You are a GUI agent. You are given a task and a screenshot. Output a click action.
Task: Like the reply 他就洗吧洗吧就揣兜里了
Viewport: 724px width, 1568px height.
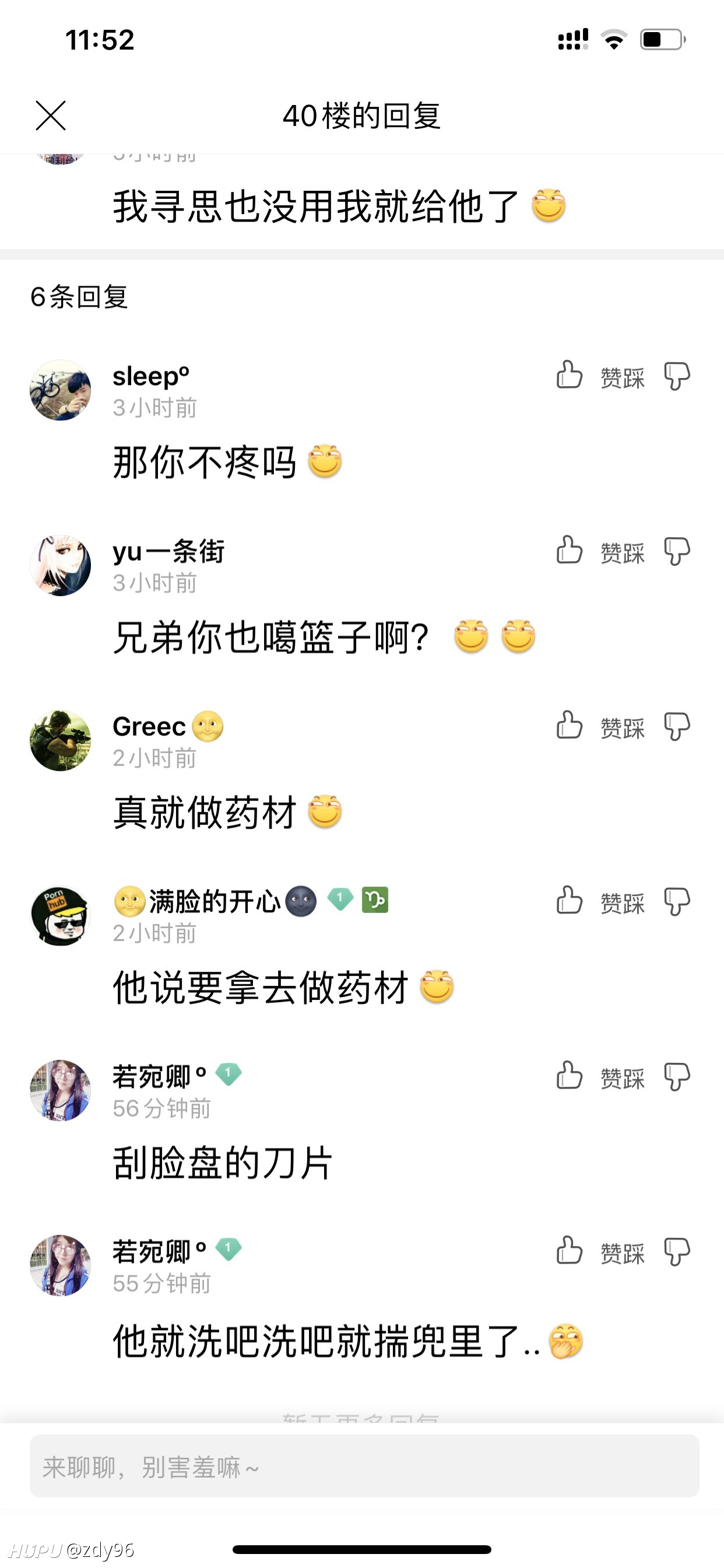570,1251
